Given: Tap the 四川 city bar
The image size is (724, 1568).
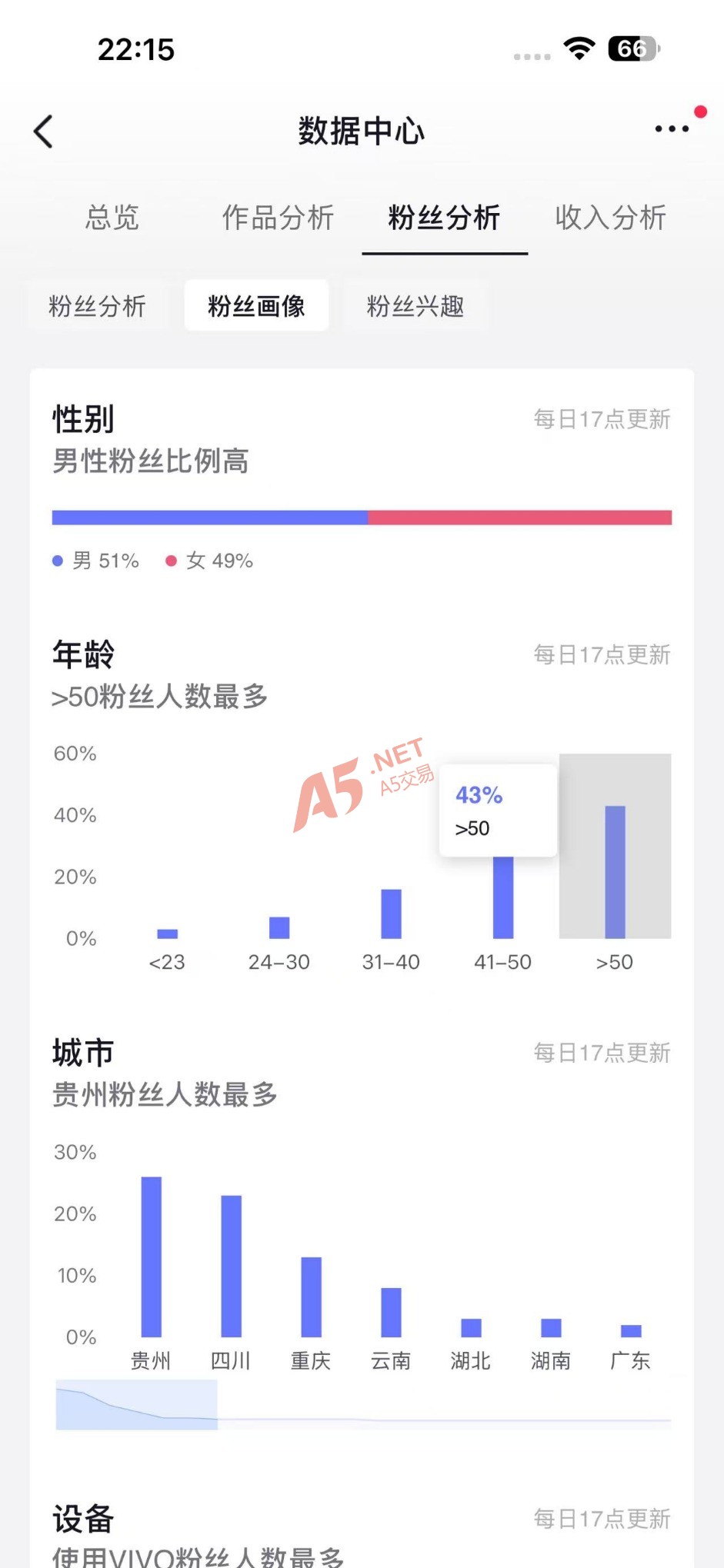Looking at the screenshot, I should (232, 1266).
